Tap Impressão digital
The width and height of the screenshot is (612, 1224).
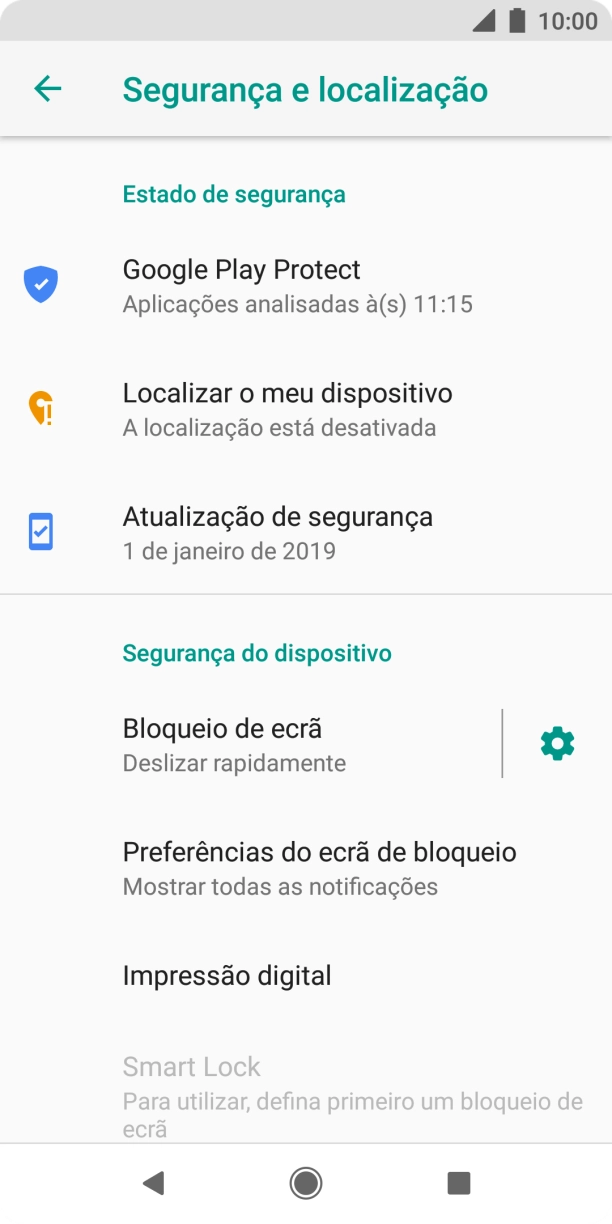(227, 976)
